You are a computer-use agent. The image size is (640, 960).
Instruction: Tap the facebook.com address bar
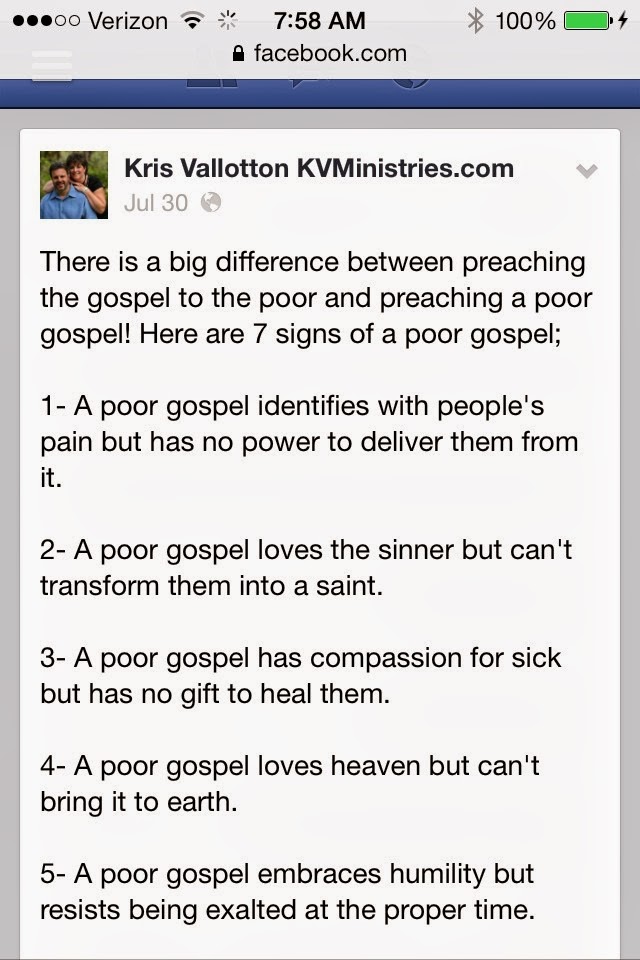pos(320,53)
